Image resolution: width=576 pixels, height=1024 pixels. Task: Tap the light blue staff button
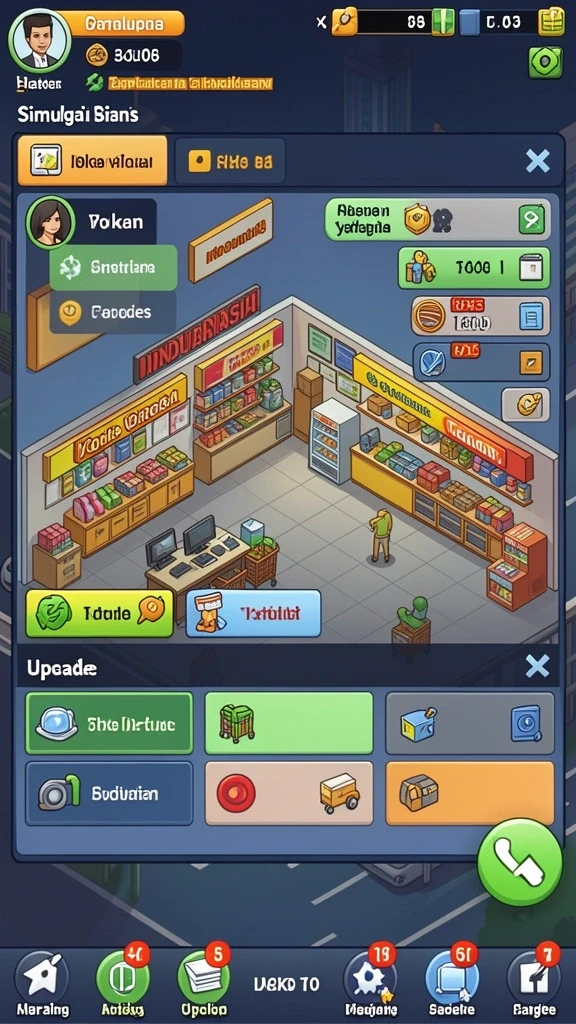(x=253, y=613)
